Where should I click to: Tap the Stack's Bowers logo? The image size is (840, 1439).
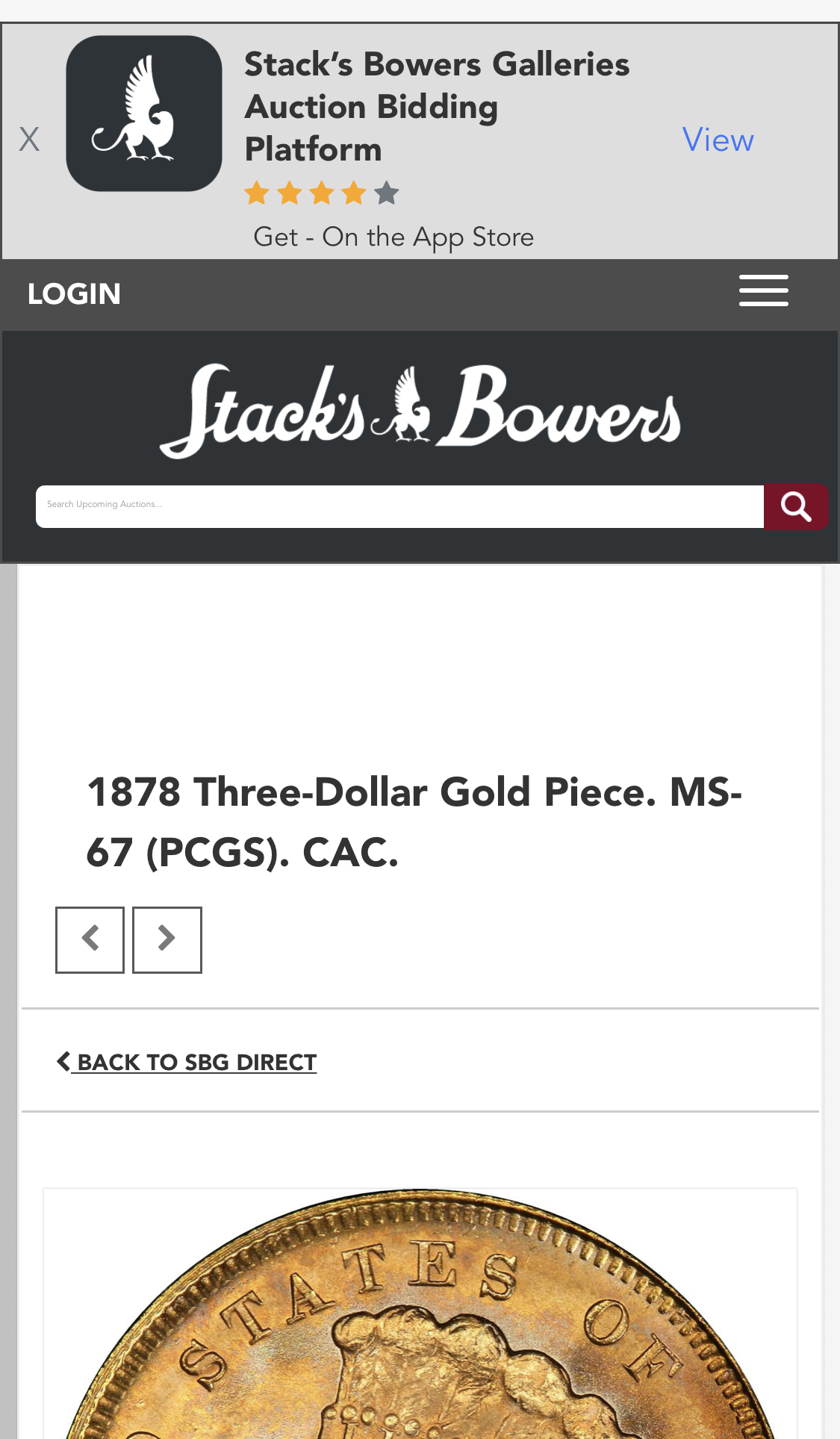[420, 411]
